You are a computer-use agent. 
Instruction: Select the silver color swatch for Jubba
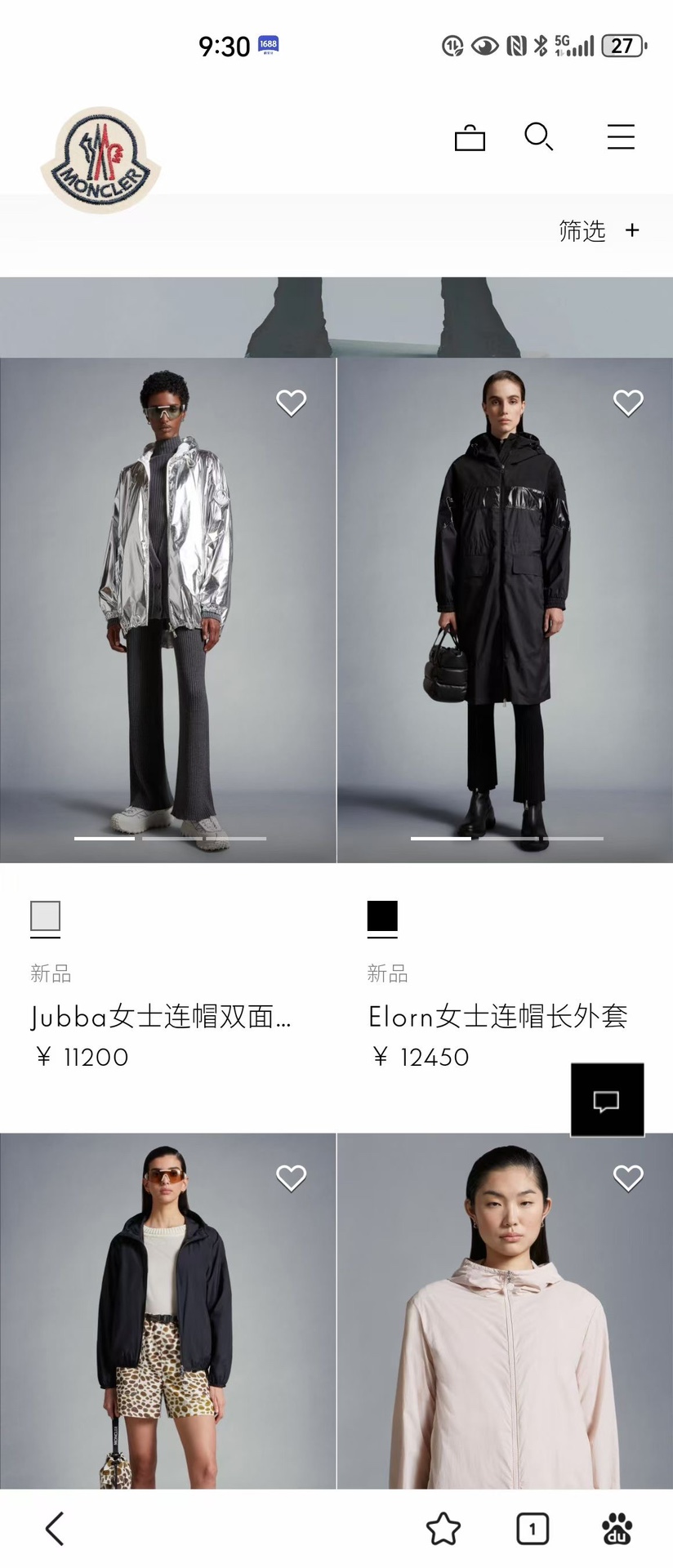point(45,916)
